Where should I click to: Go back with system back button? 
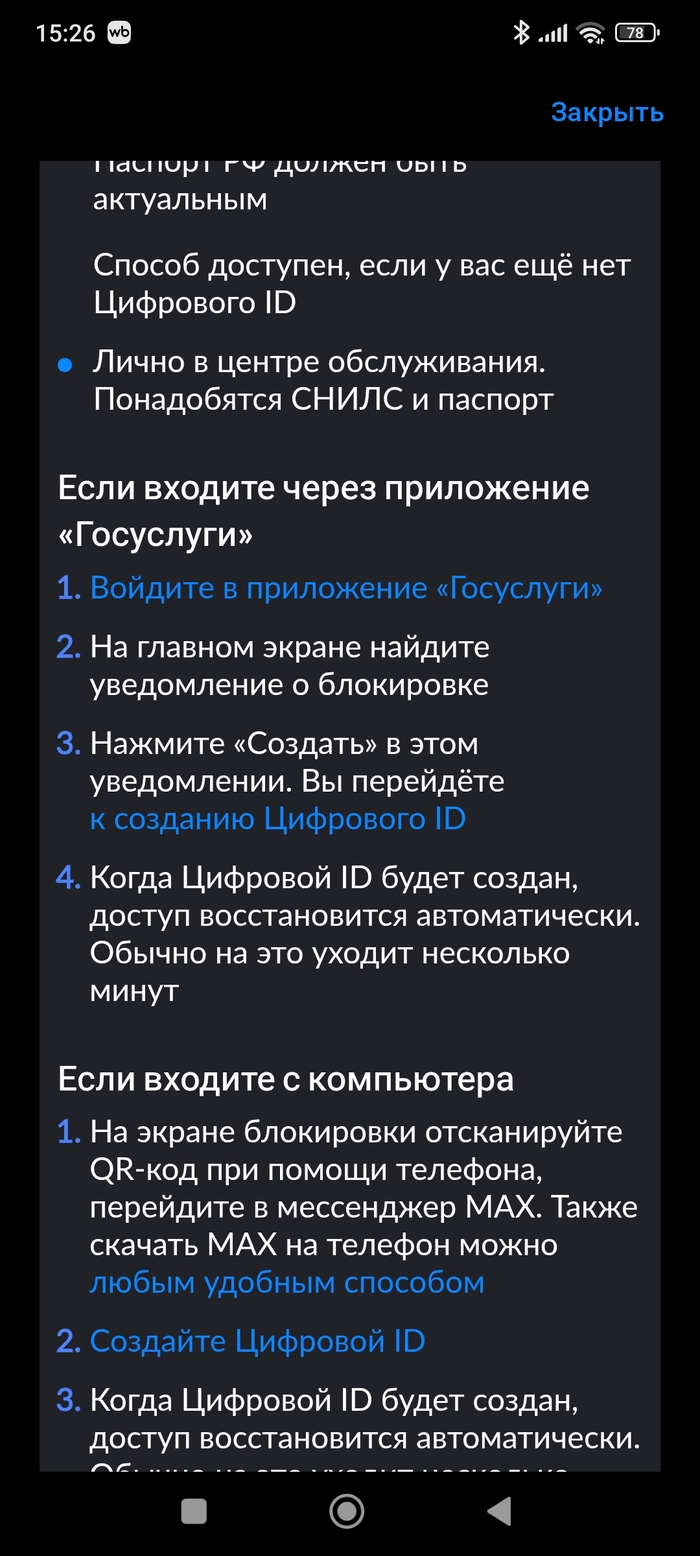pyautogui.click(x=498, y=1510)
